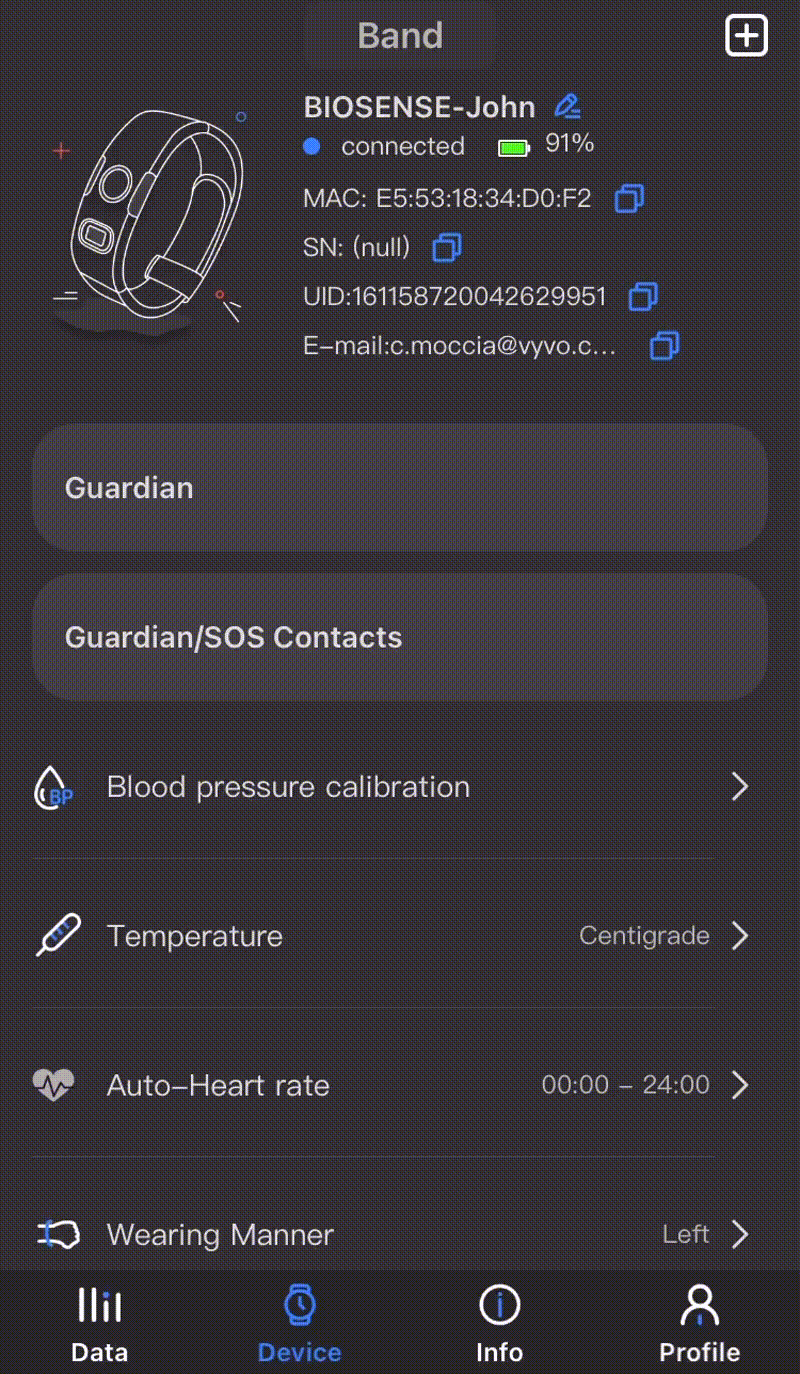Copy the SN serial number
This screenshot has width=800, height=1374.
(x=447, y=247)
